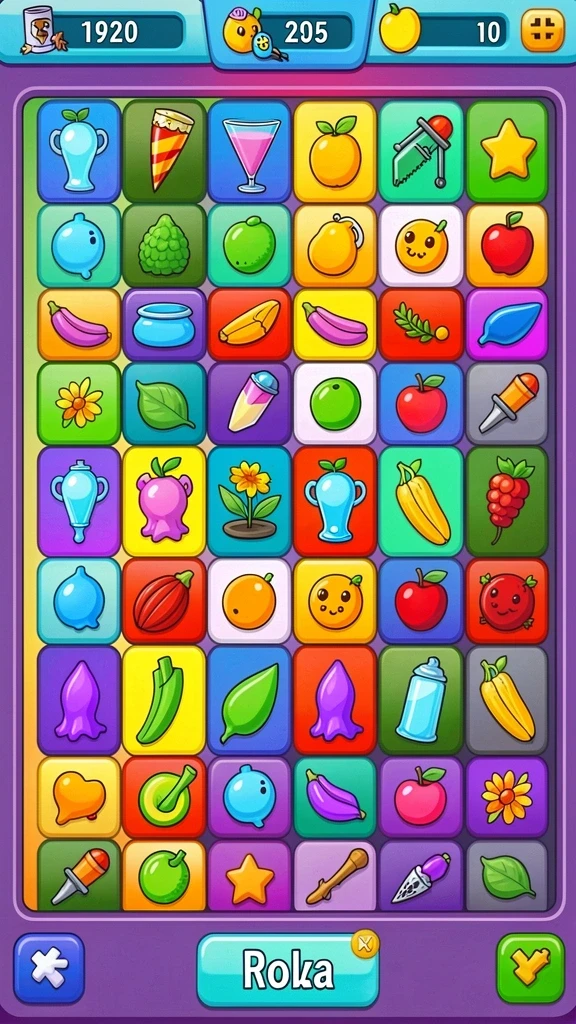Pick the red cocoa pod tile
The height and width of the screenshot is (1024, 576).
click(164, 601)
